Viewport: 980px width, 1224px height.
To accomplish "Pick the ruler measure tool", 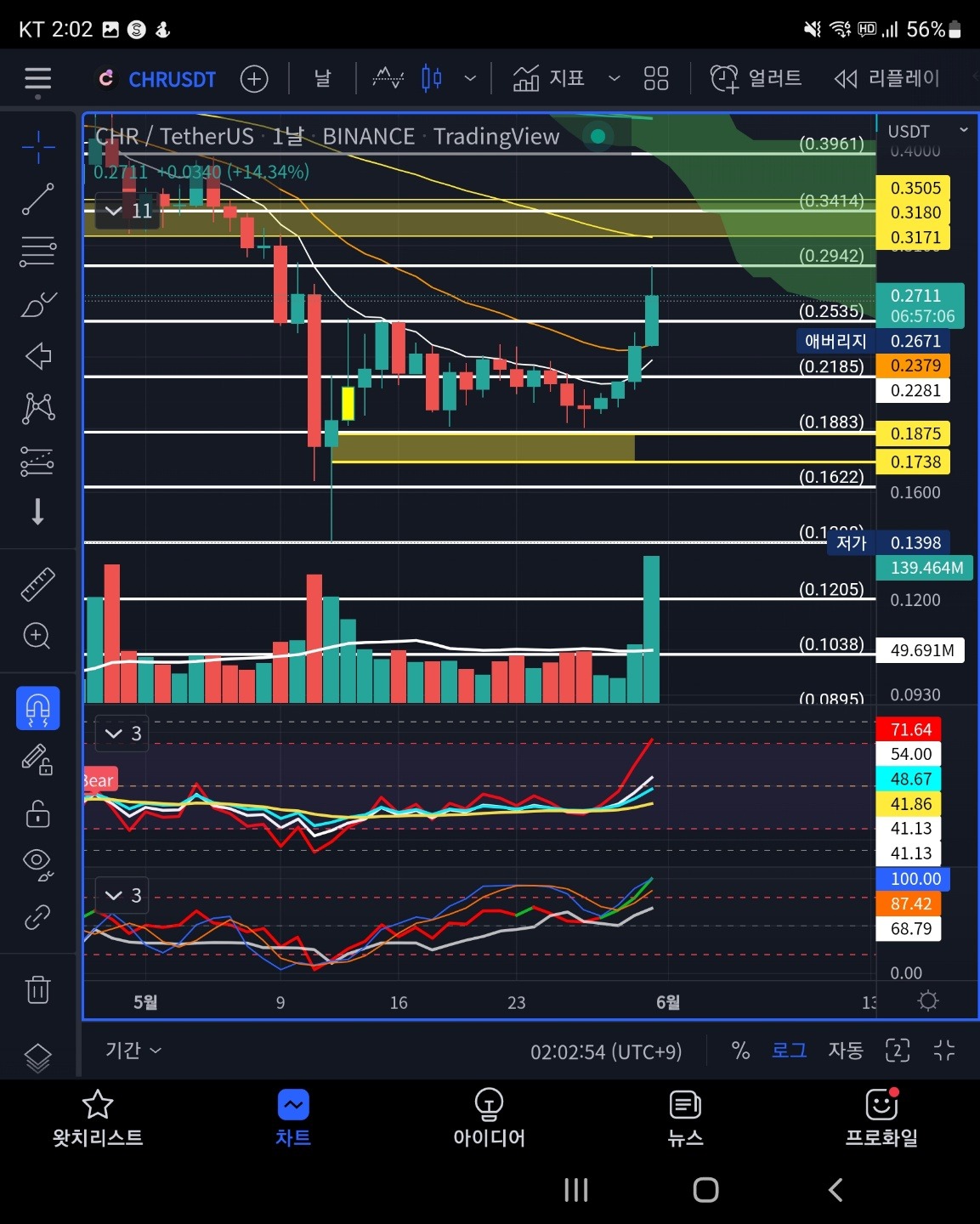I will click(37, 585).
